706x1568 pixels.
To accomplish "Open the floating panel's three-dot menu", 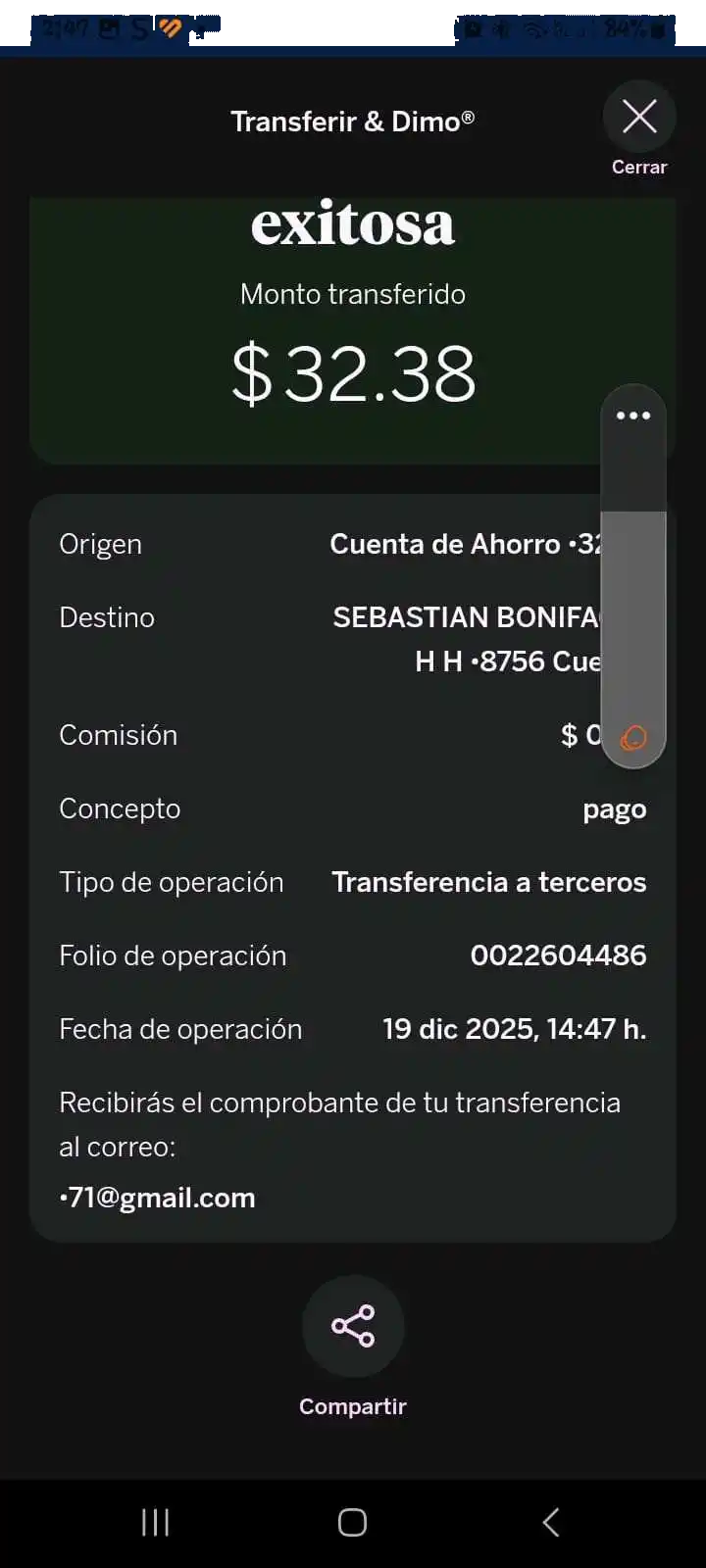I will tap(633, 416).
